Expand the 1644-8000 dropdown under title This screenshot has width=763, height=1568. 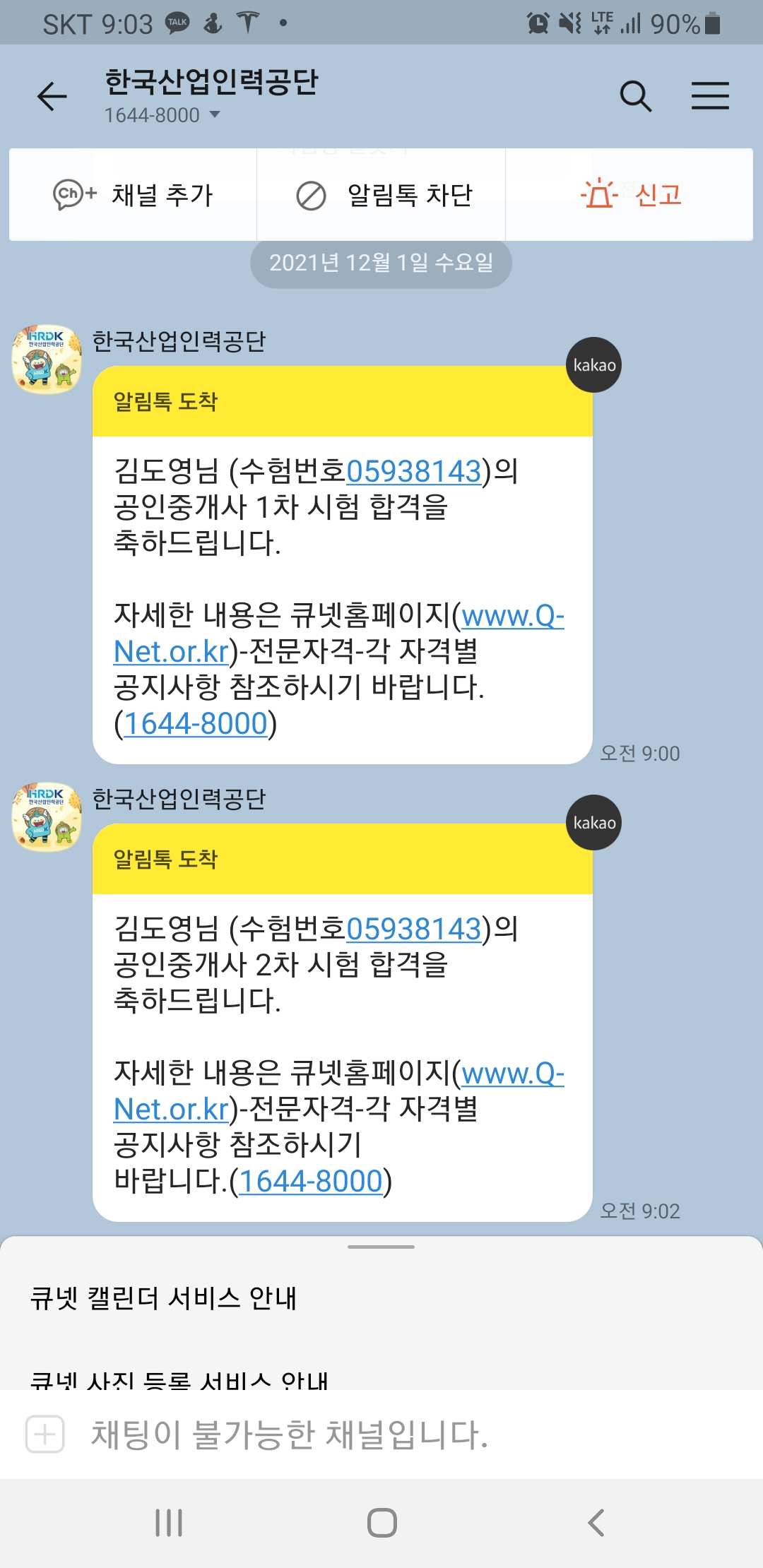[x=215, y=114]
